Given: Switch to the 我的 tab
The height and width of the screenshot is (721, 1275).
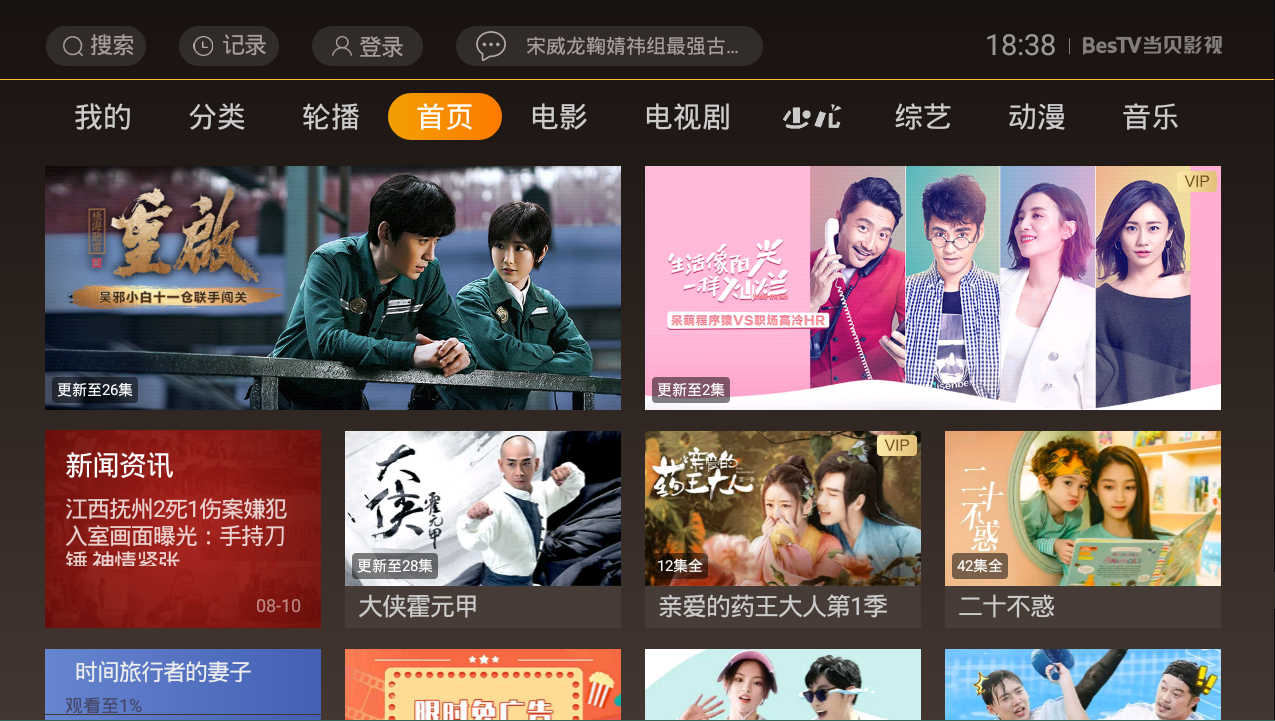Looking at the screenshot, I should pos(103,117).
